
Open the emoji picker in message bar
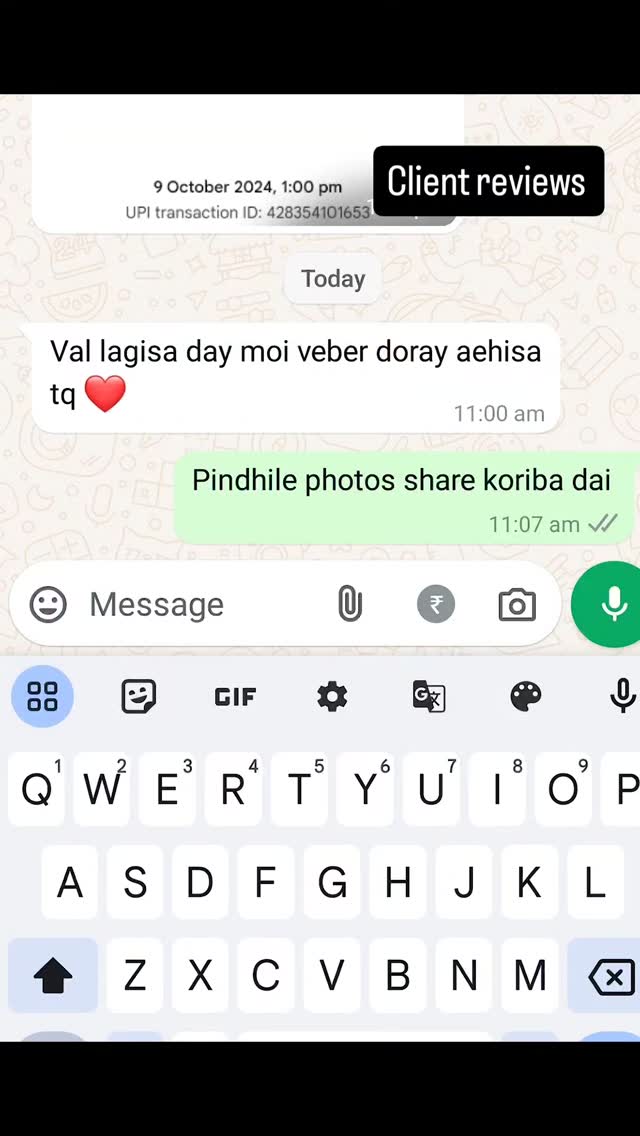[x=48, y=604]
